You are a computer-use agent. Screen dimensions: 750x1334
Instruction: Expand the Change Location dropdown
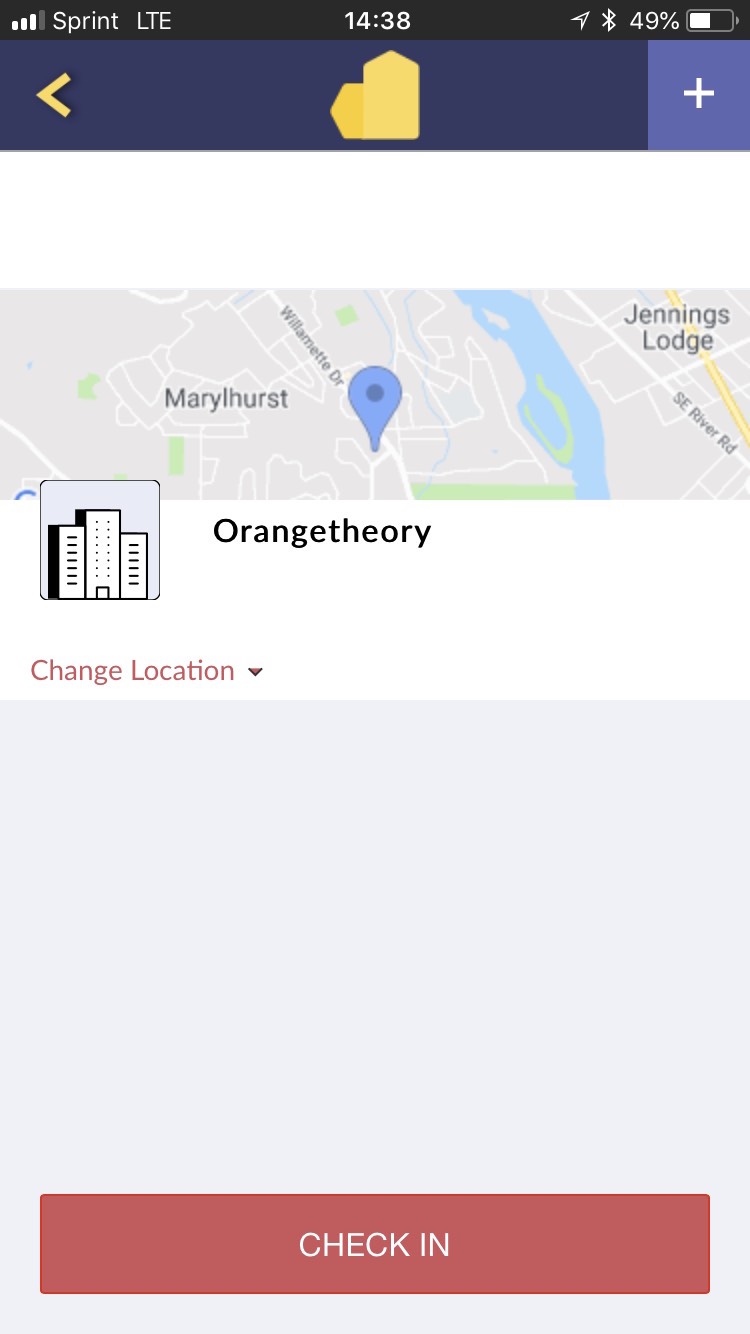point(147,671)
